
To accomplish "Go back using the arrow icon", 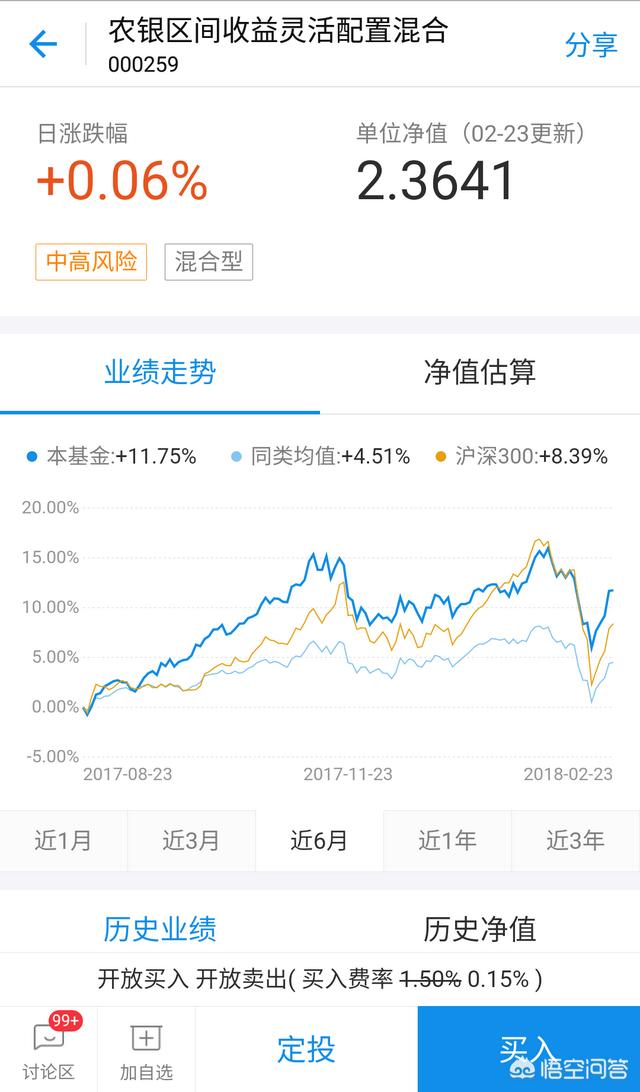I will pyautogui.click(x=43, y=44).
